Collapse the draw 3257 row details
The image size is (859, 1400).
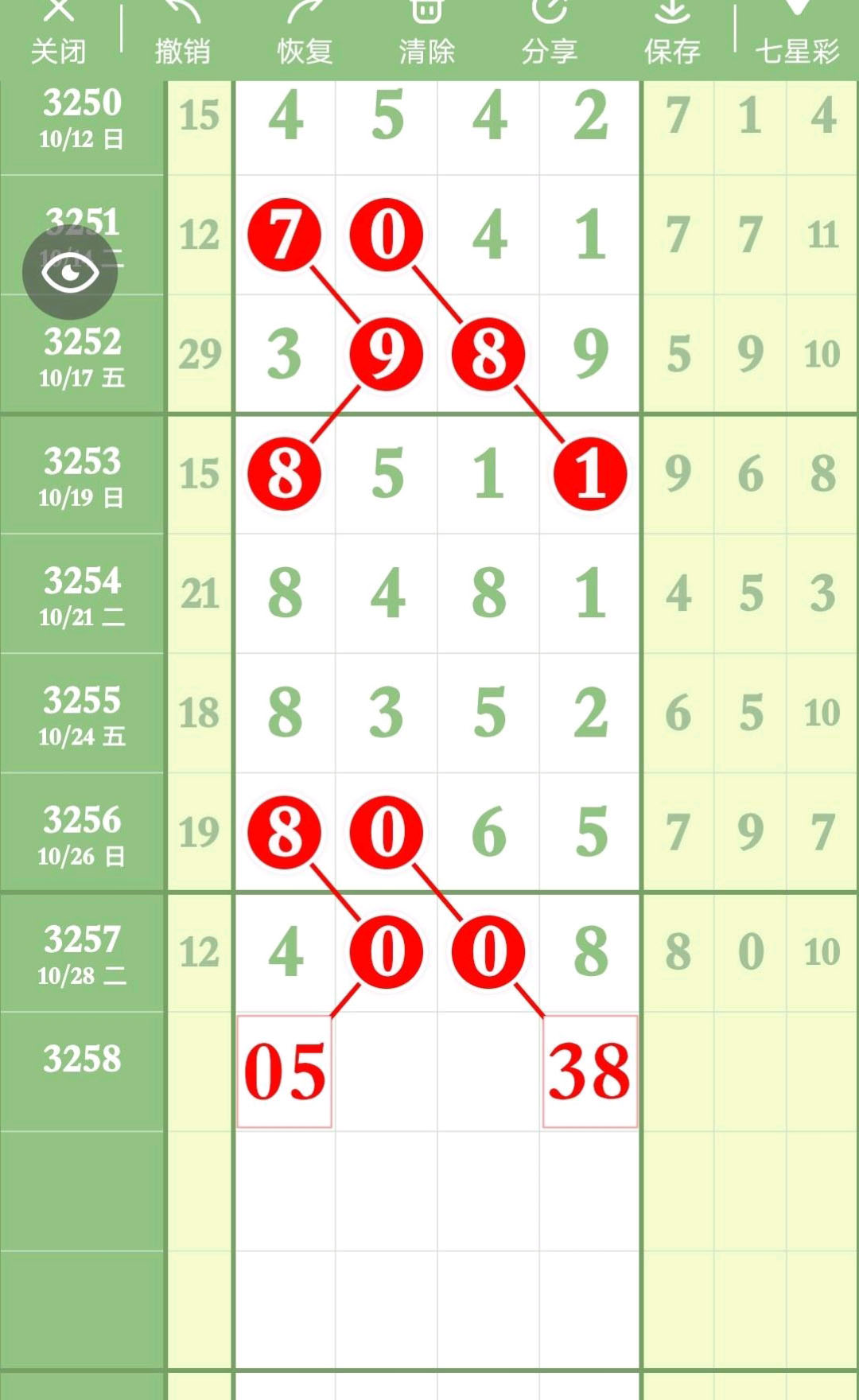tap(82, 951)
